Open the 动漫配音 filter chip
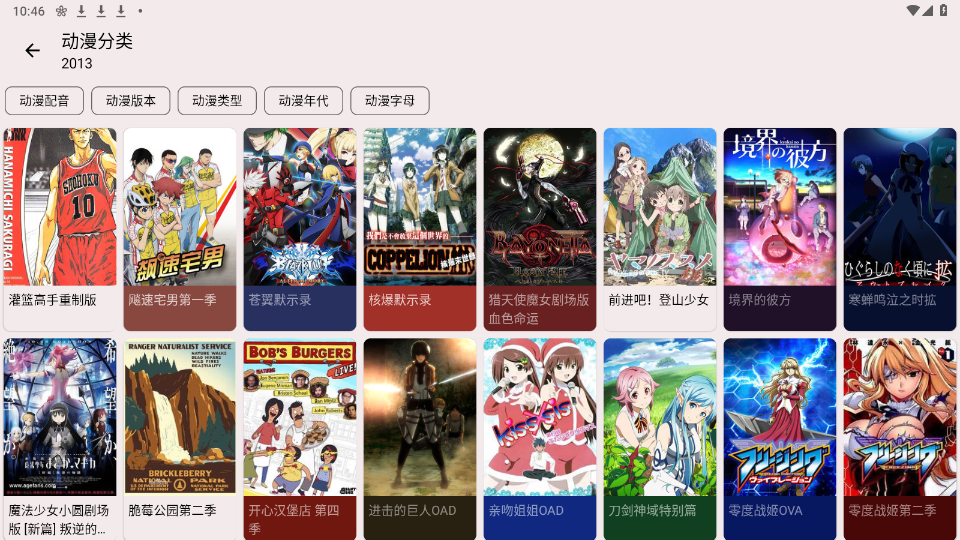This screenshot has width=960, height=540. point(44,101)
